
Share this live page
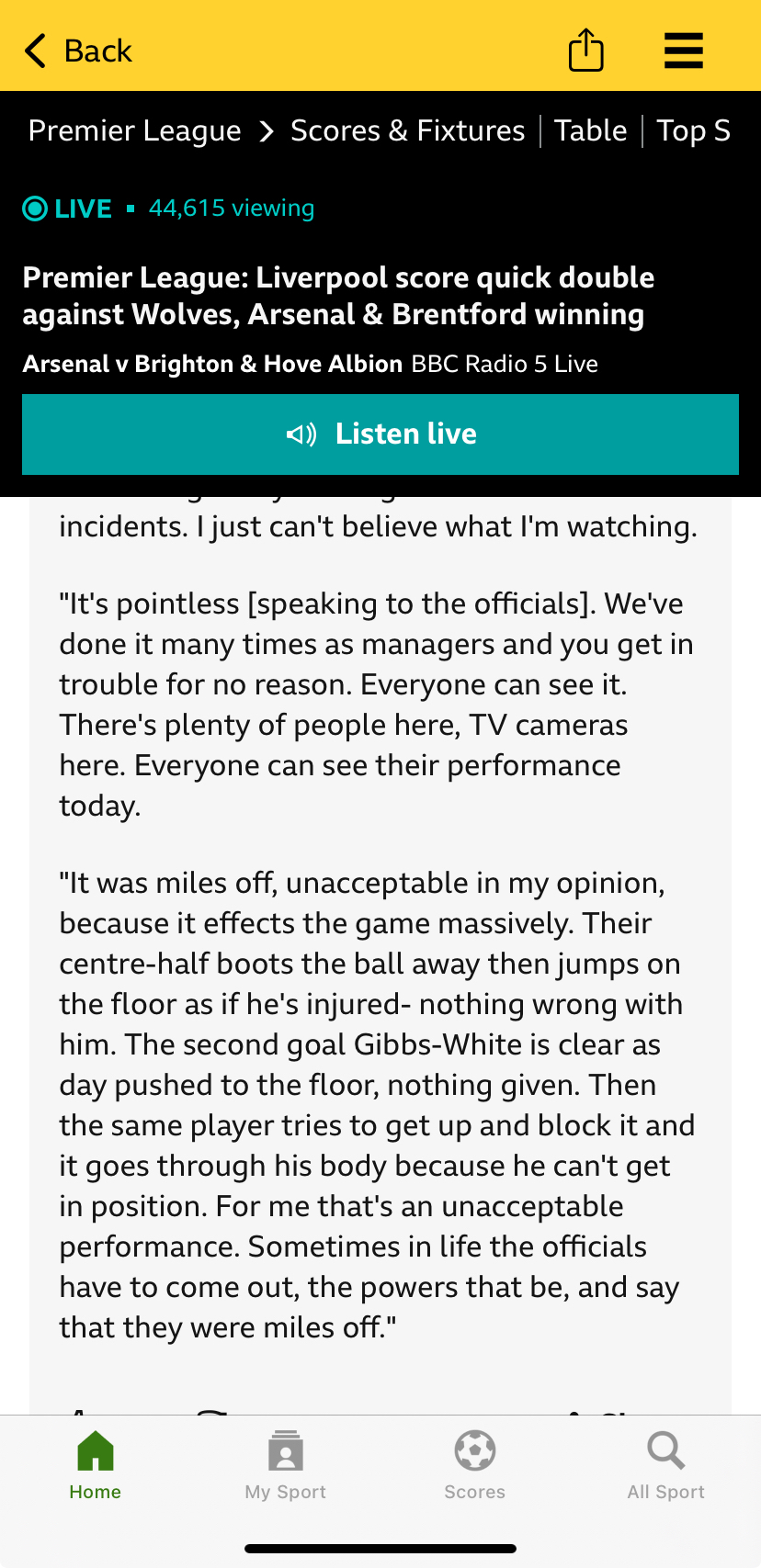tap(585, 51)
